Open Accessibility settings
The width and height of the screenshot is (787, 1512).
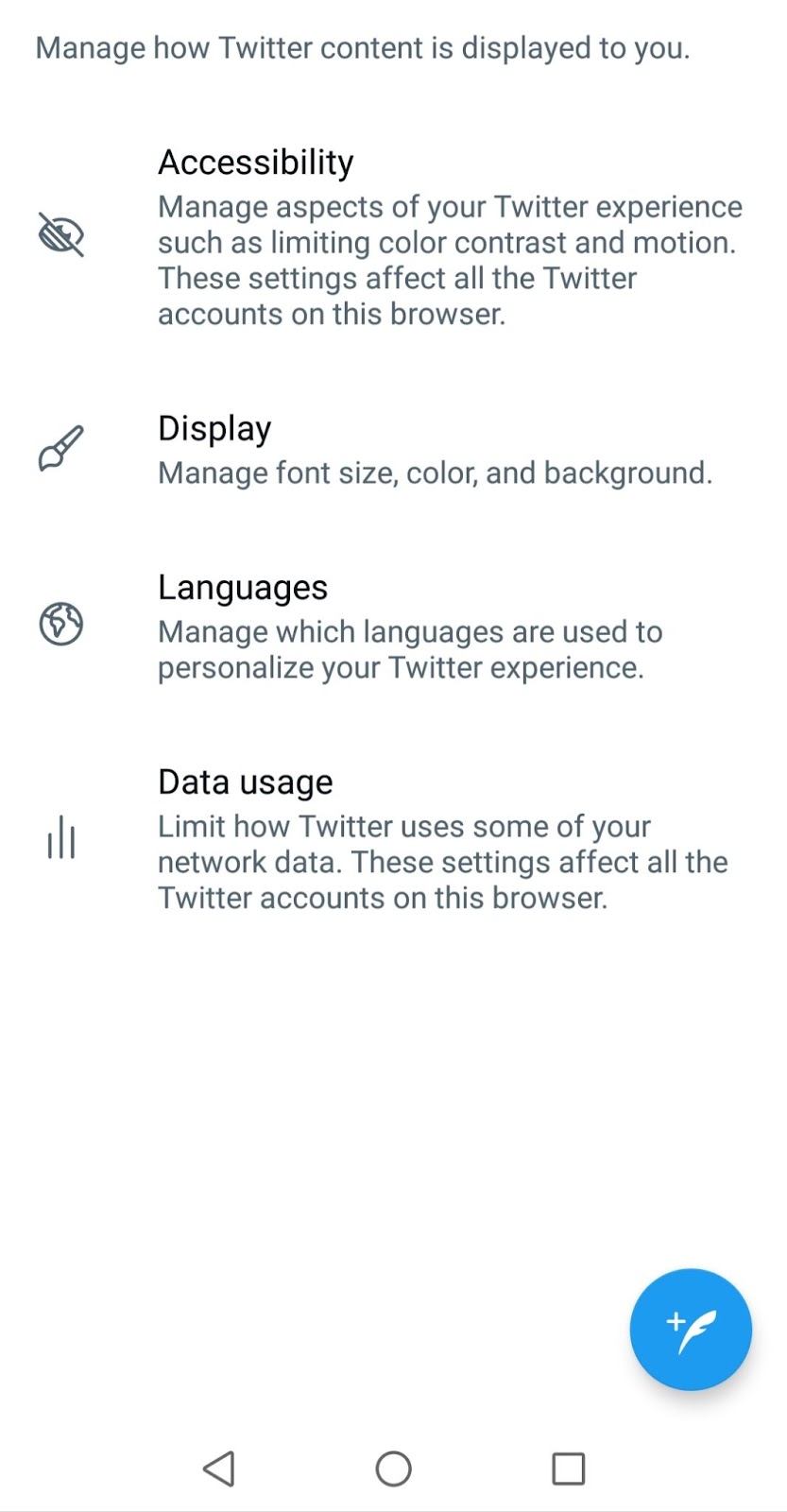click(393, 236)
